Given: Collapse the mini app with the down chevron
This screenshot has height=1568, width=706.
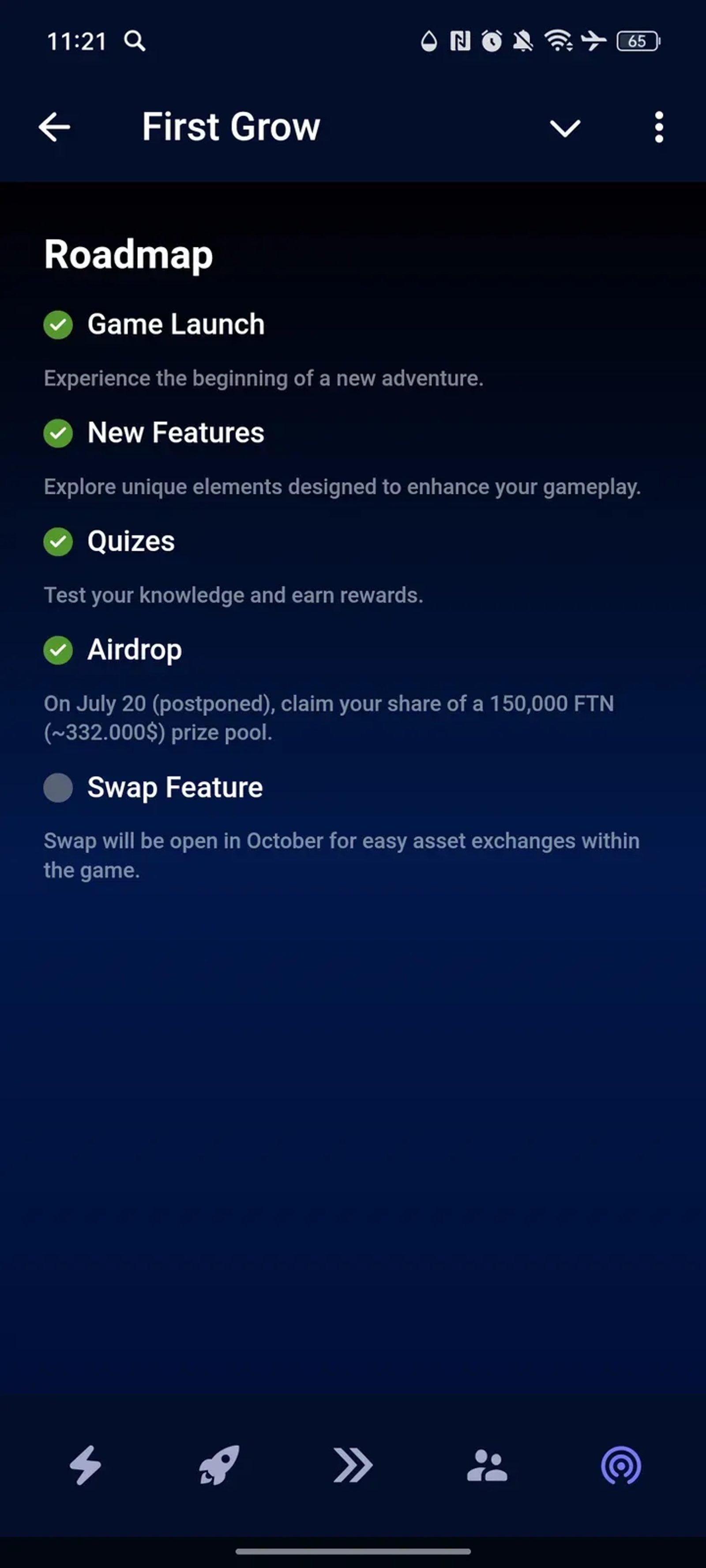Looking at the screenshot, I should coord(565,128).
